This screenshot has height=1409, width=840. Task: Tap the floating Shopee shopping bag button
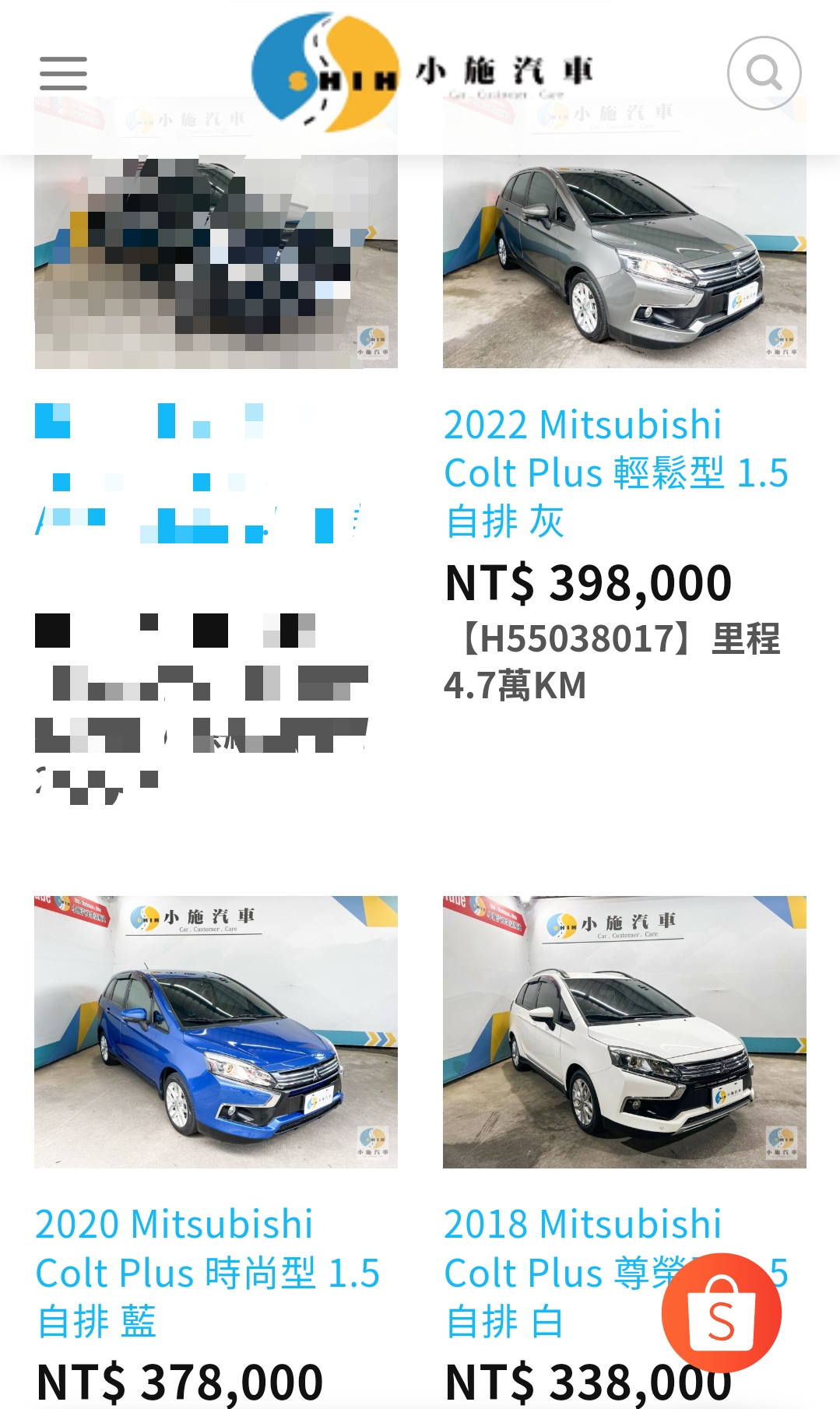coord(721,1312)
